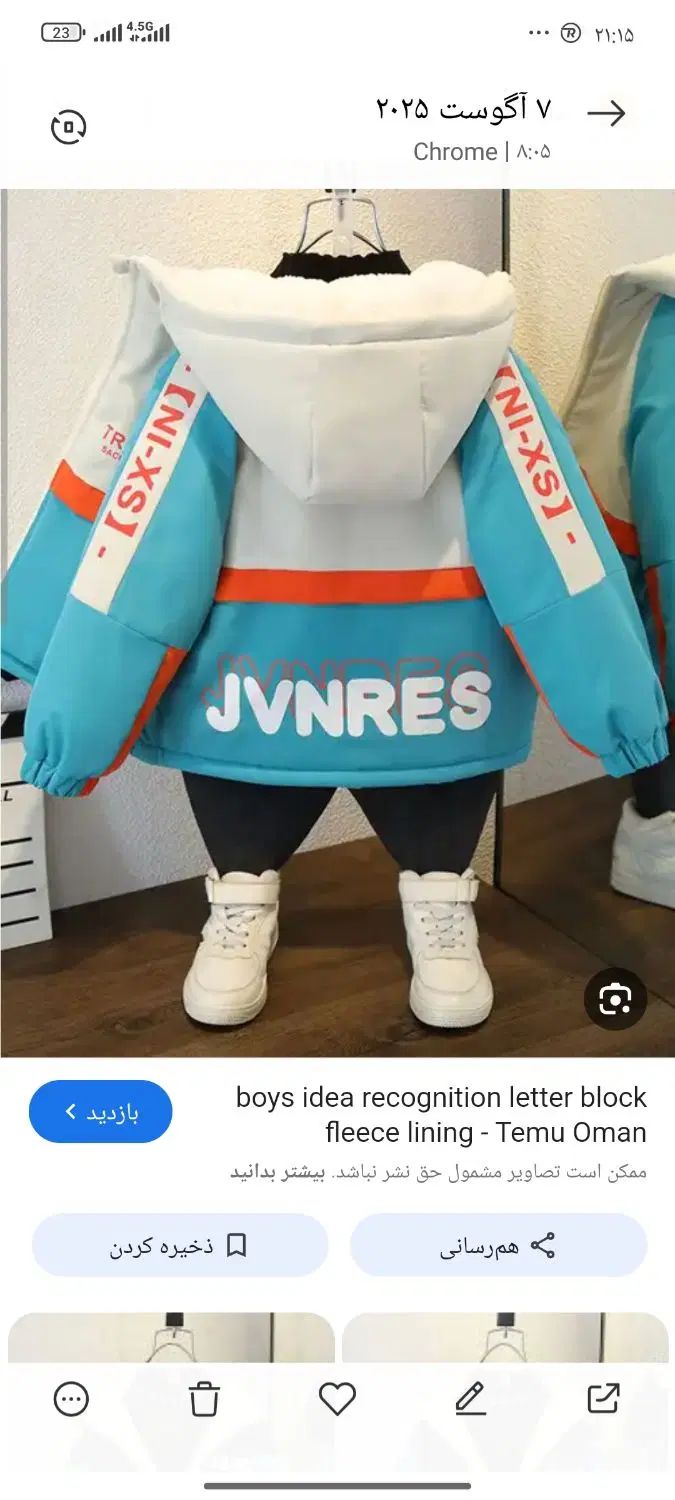
Task: Open the left related image thumbnail
Action: (171, 1338)
